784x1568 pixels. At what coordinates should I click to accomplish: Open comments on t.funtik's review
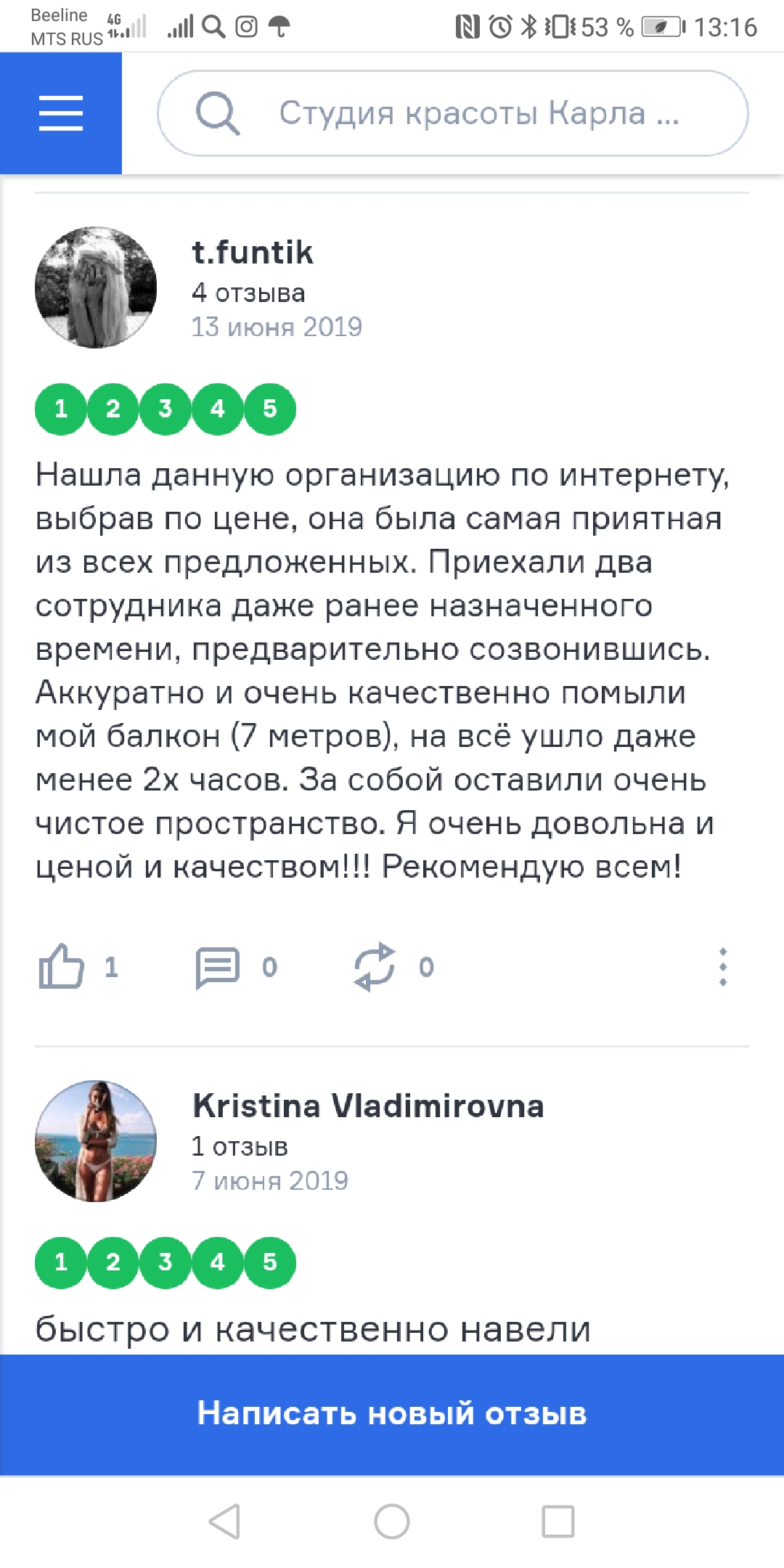tap(218, 967)
